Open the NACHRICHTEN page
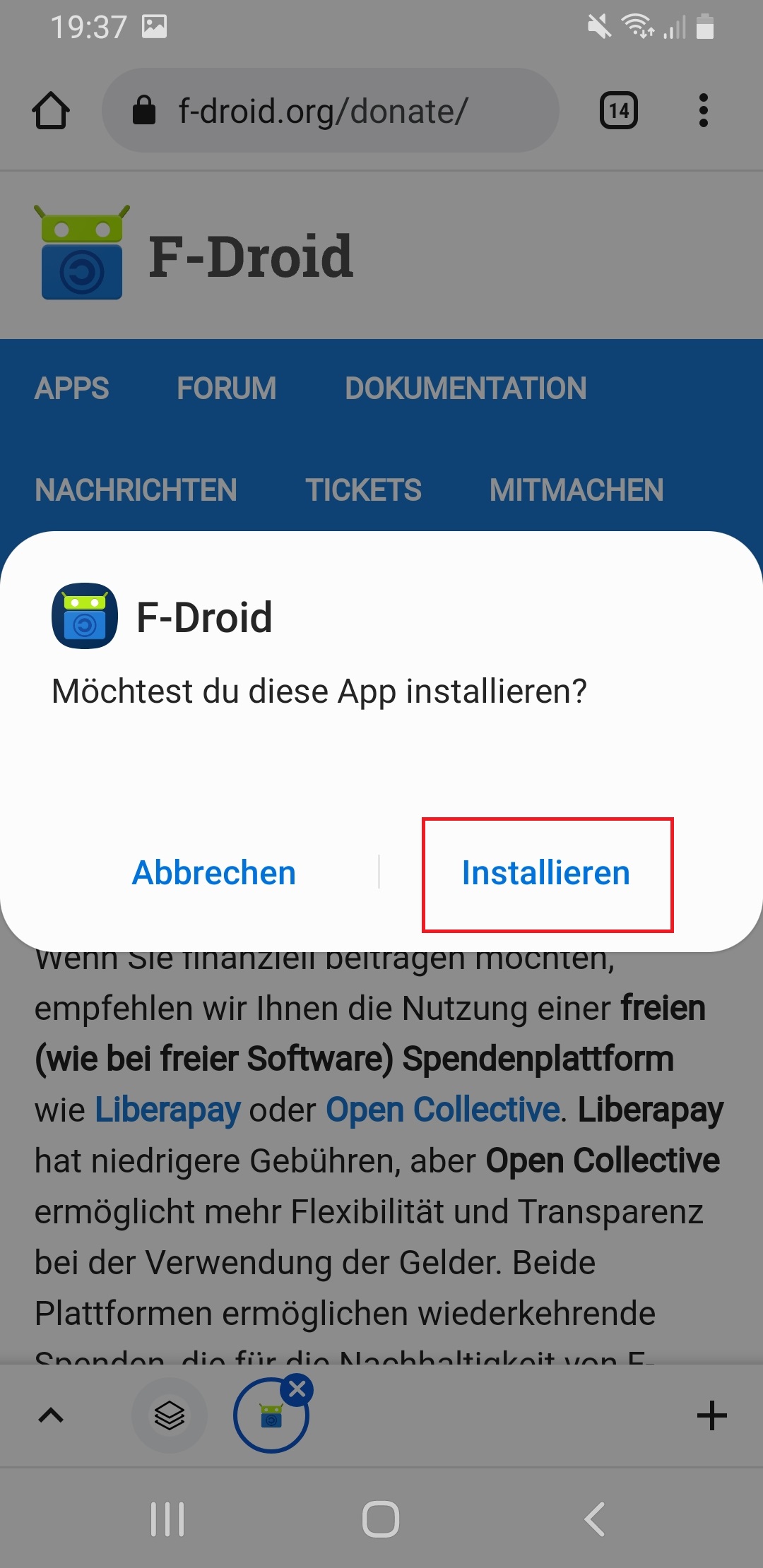This screenshot has height=1568, width=763. click(136, 490)
